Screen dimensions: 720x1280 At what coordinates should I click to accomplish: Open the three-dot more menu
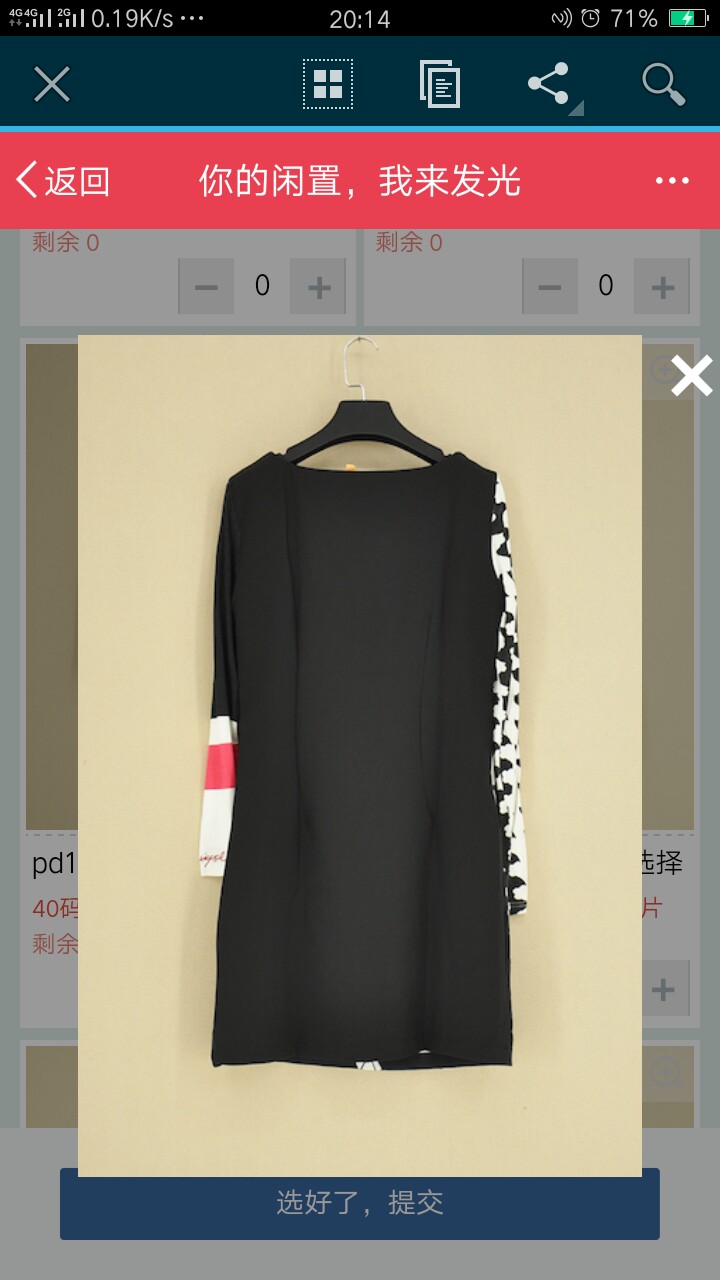pos(672,181)
